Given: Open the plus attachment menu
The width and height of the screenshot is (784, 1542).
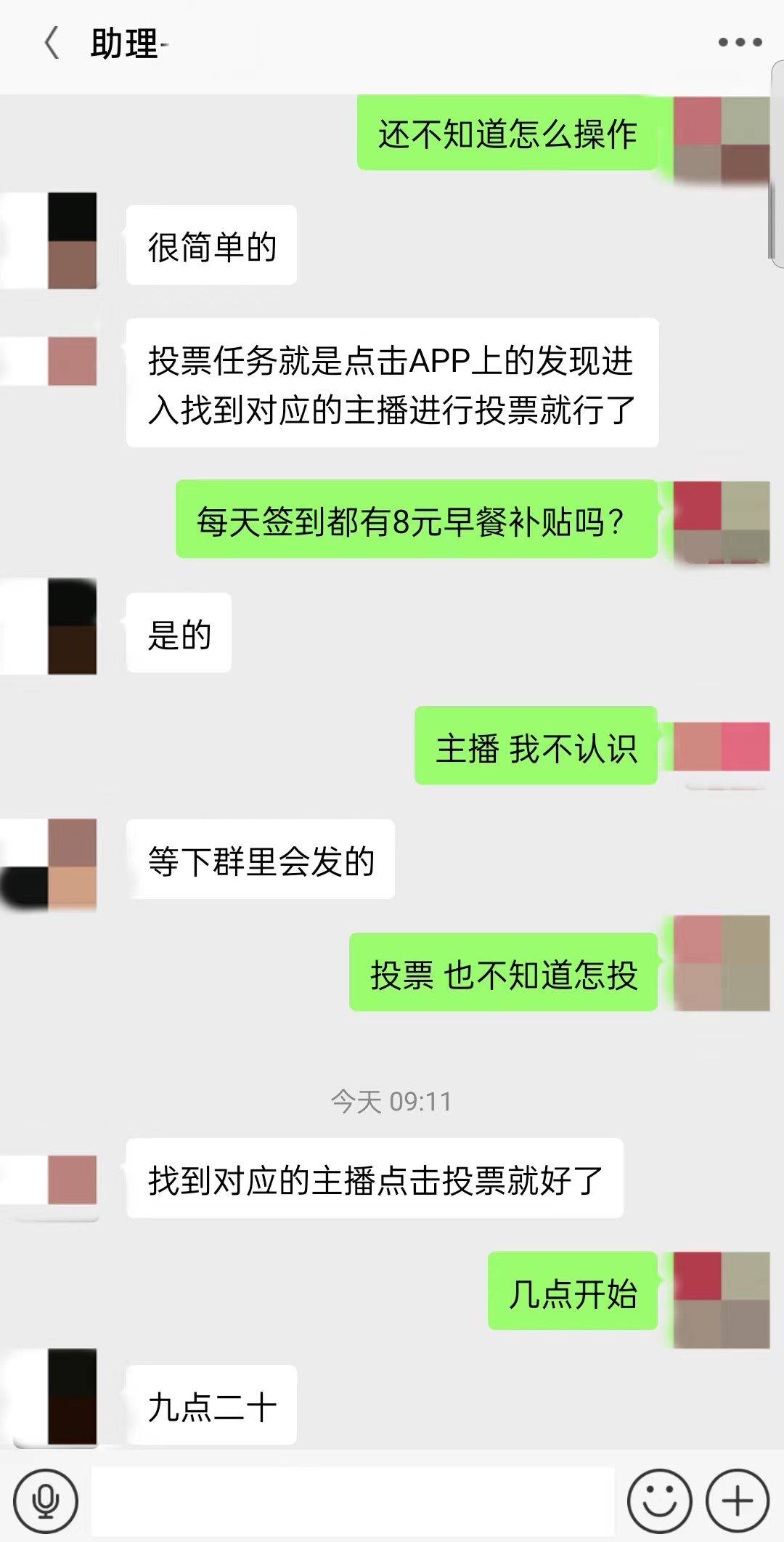Looking at the screenshot, I should click(x=738, y=1501).
